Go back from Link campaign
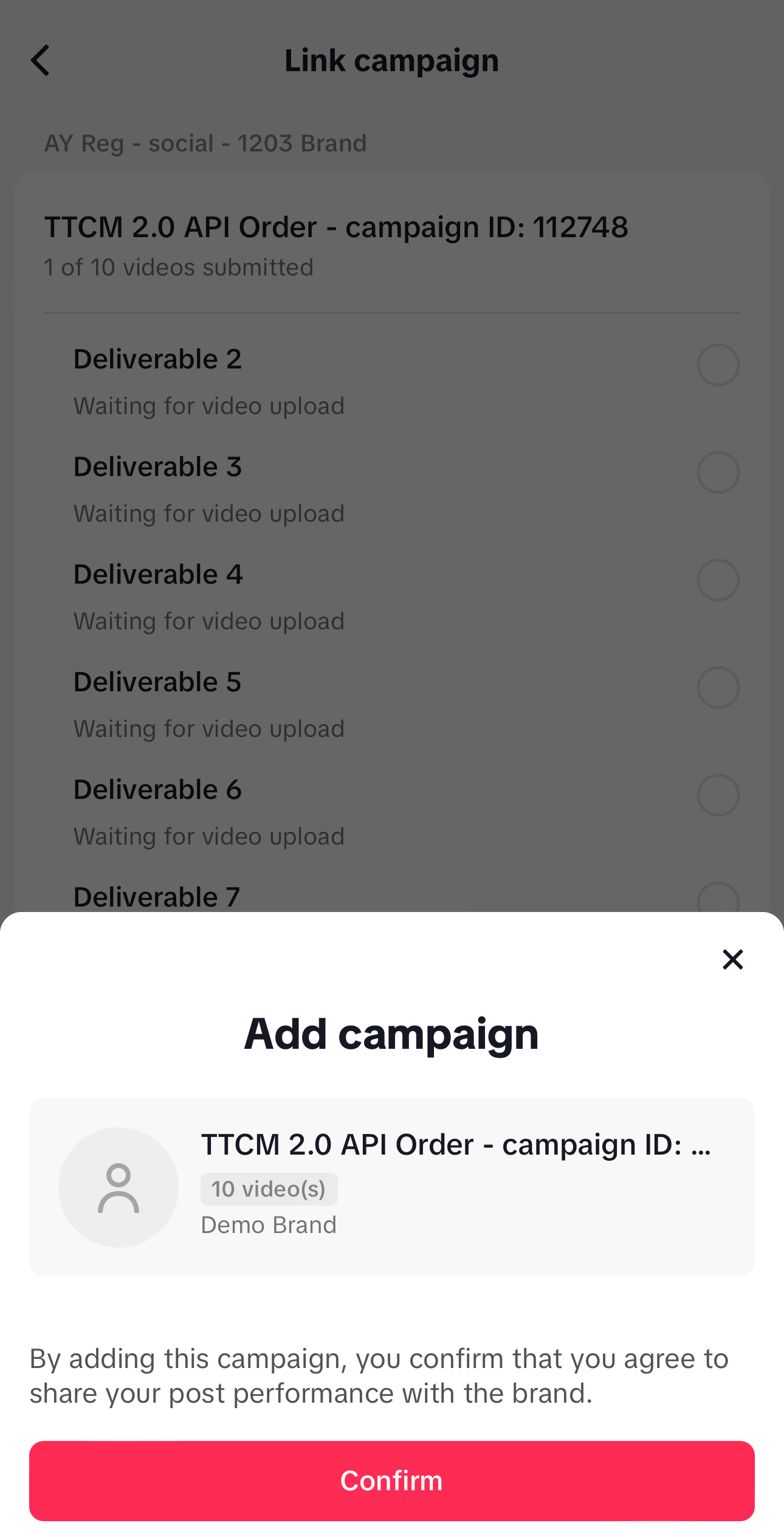The width and height of the screenshot is (784, 1537). (x=40, y=61)
